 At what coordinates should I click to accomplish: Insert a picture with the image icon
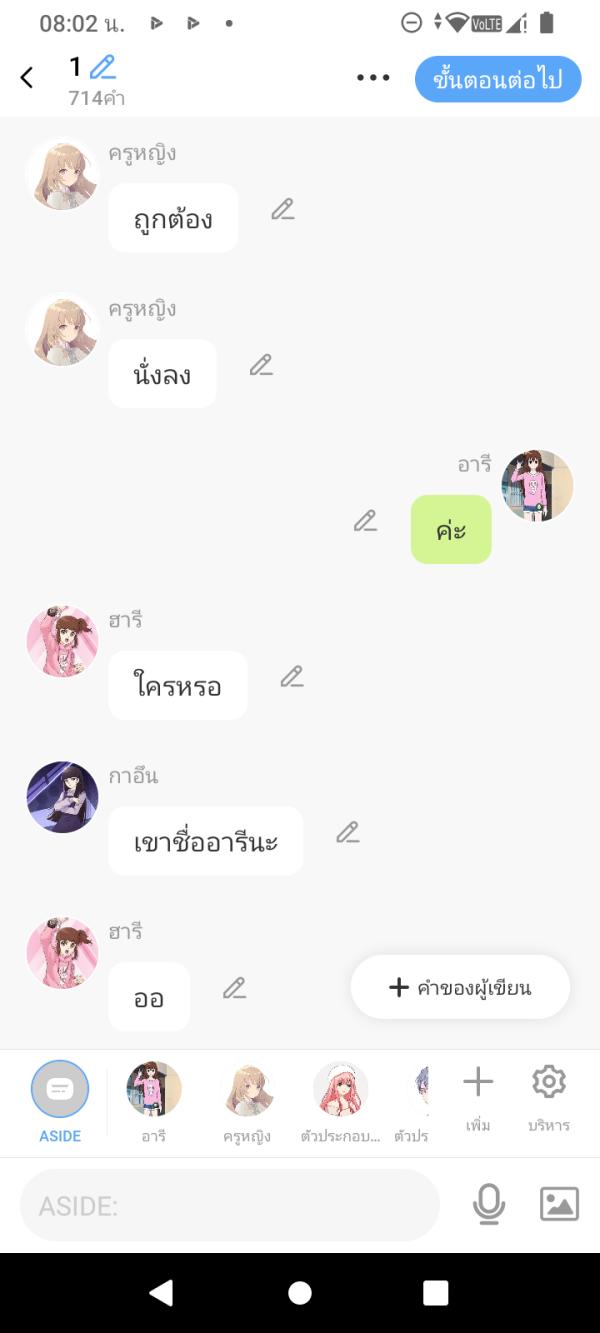[x=559, y=1204]
